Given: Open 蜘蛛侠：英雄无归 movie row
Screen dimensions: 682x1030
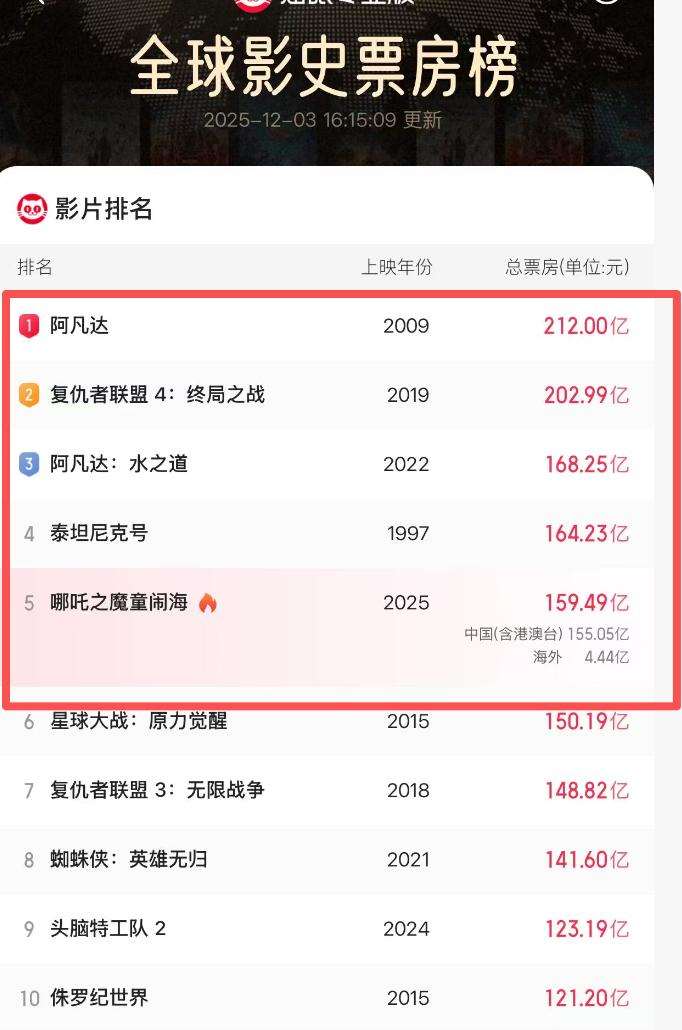Looking at the screenshot, I should pyautogui.click(x=129, y=859).
